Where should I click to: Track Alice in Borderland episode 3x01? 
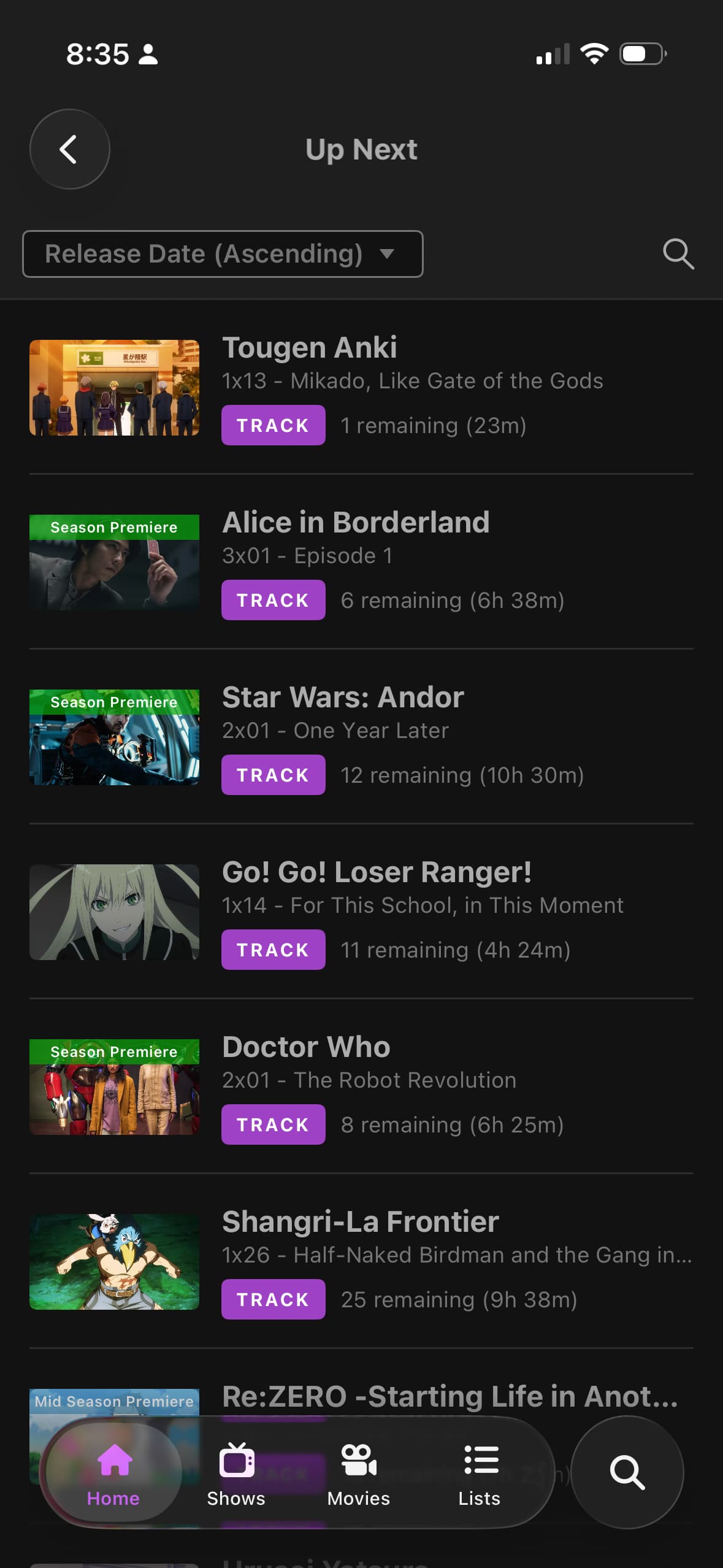coord(273,600)
